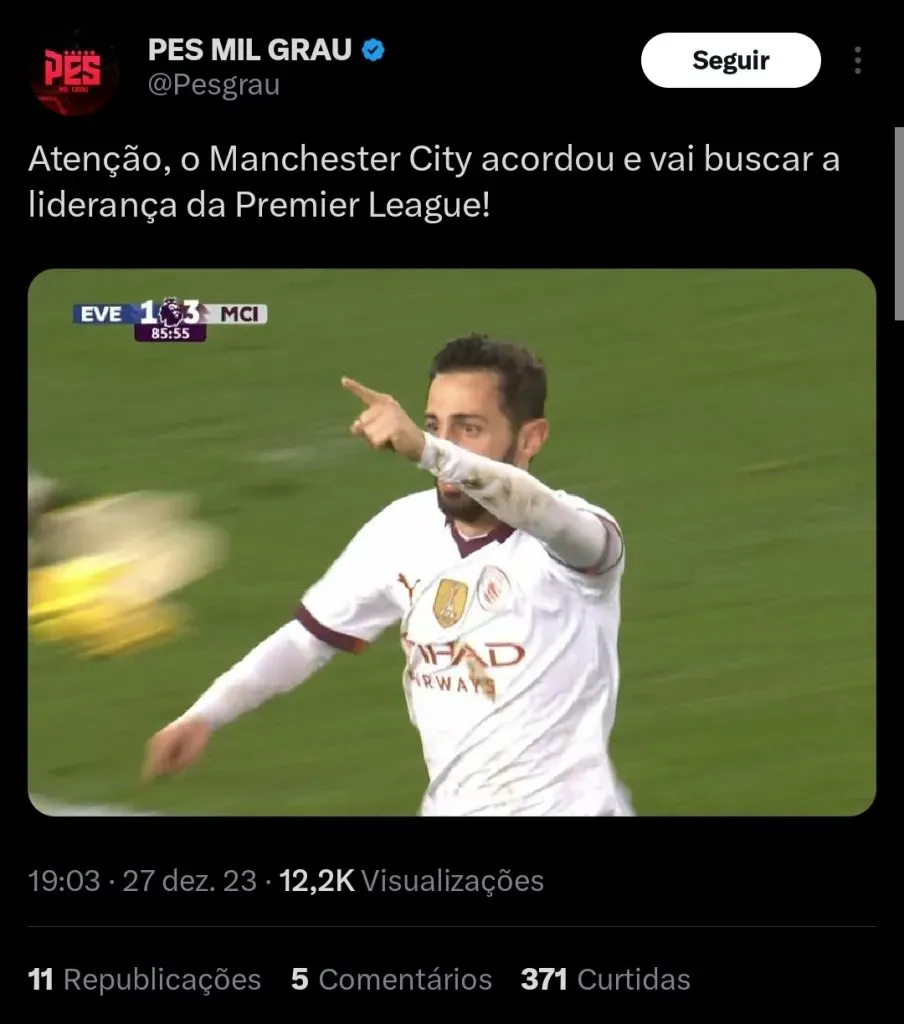Image resolution: width=904 pixels, height=1024 pixels.
Task: Follow PES MIL GRAU with Seguir button
Action: coord(730,60)
